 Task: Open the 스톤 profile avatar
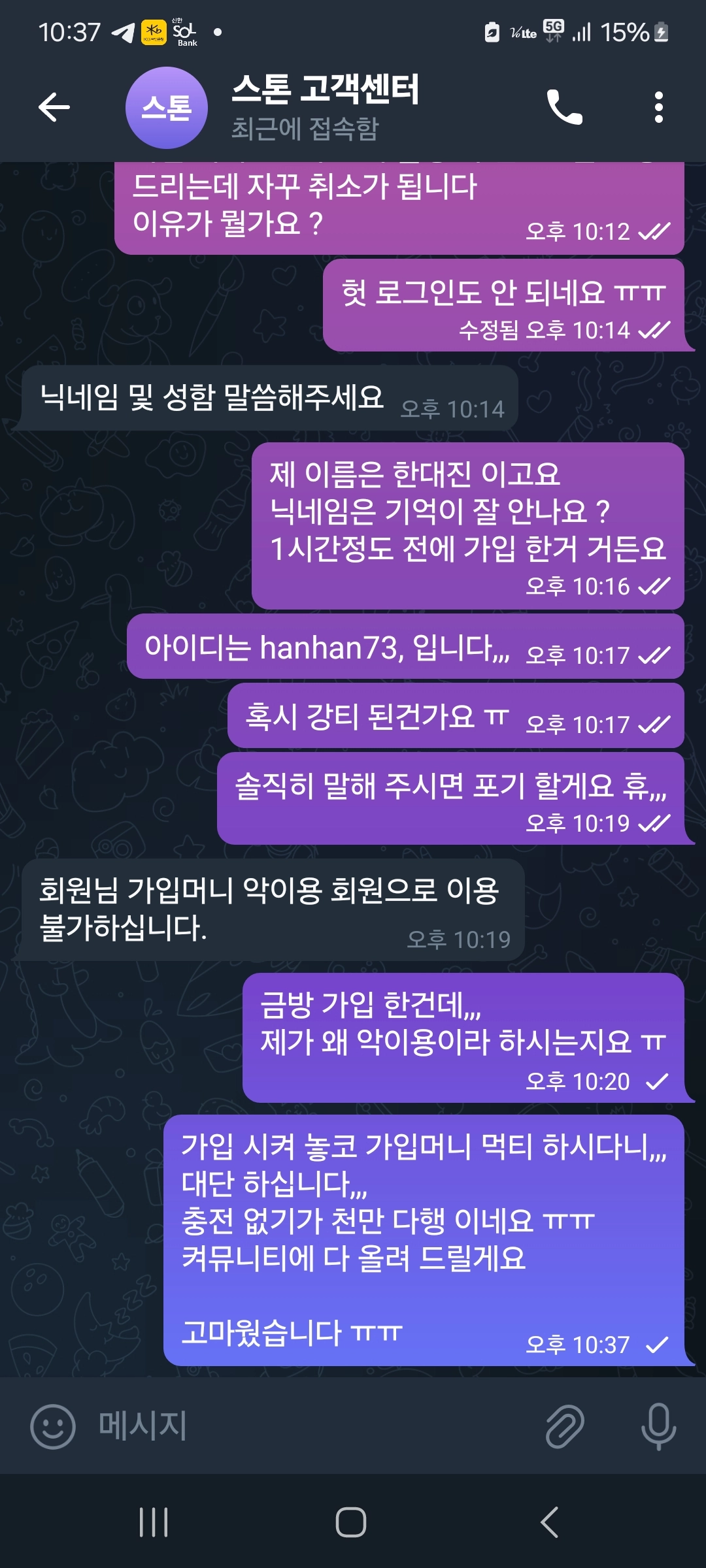[166, 108]
